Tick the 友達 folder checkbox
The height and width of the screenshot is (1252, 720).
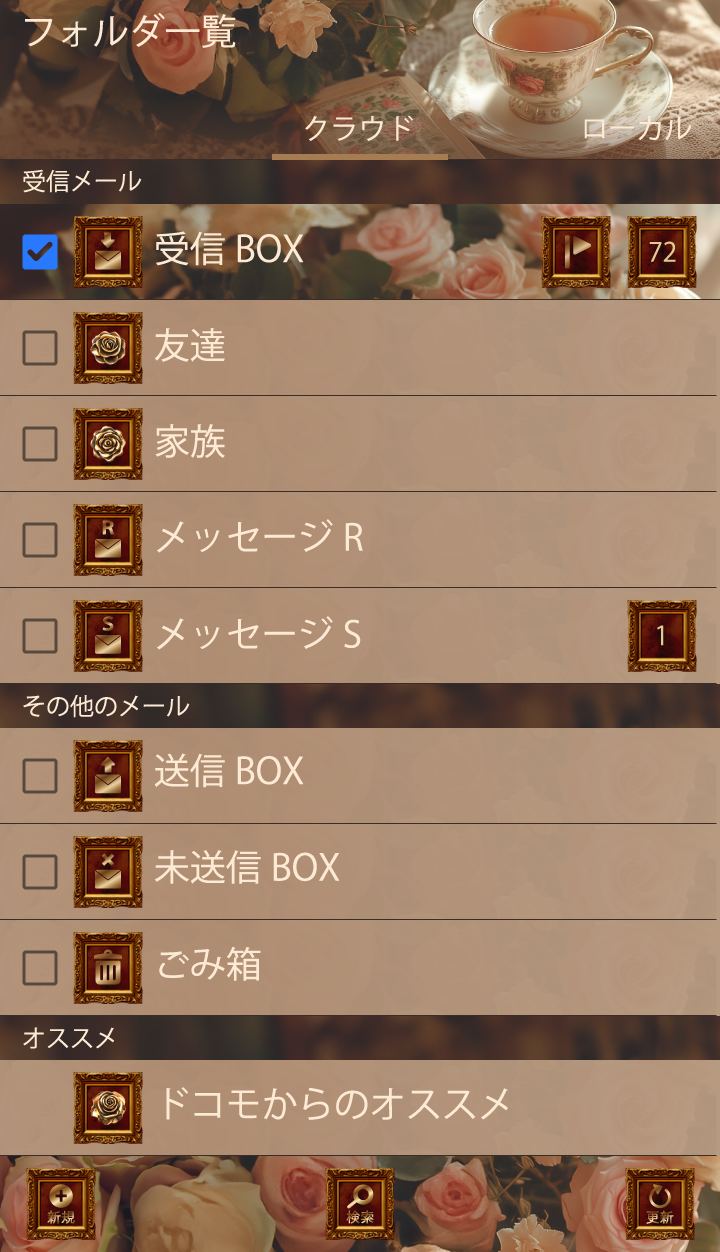40,348
